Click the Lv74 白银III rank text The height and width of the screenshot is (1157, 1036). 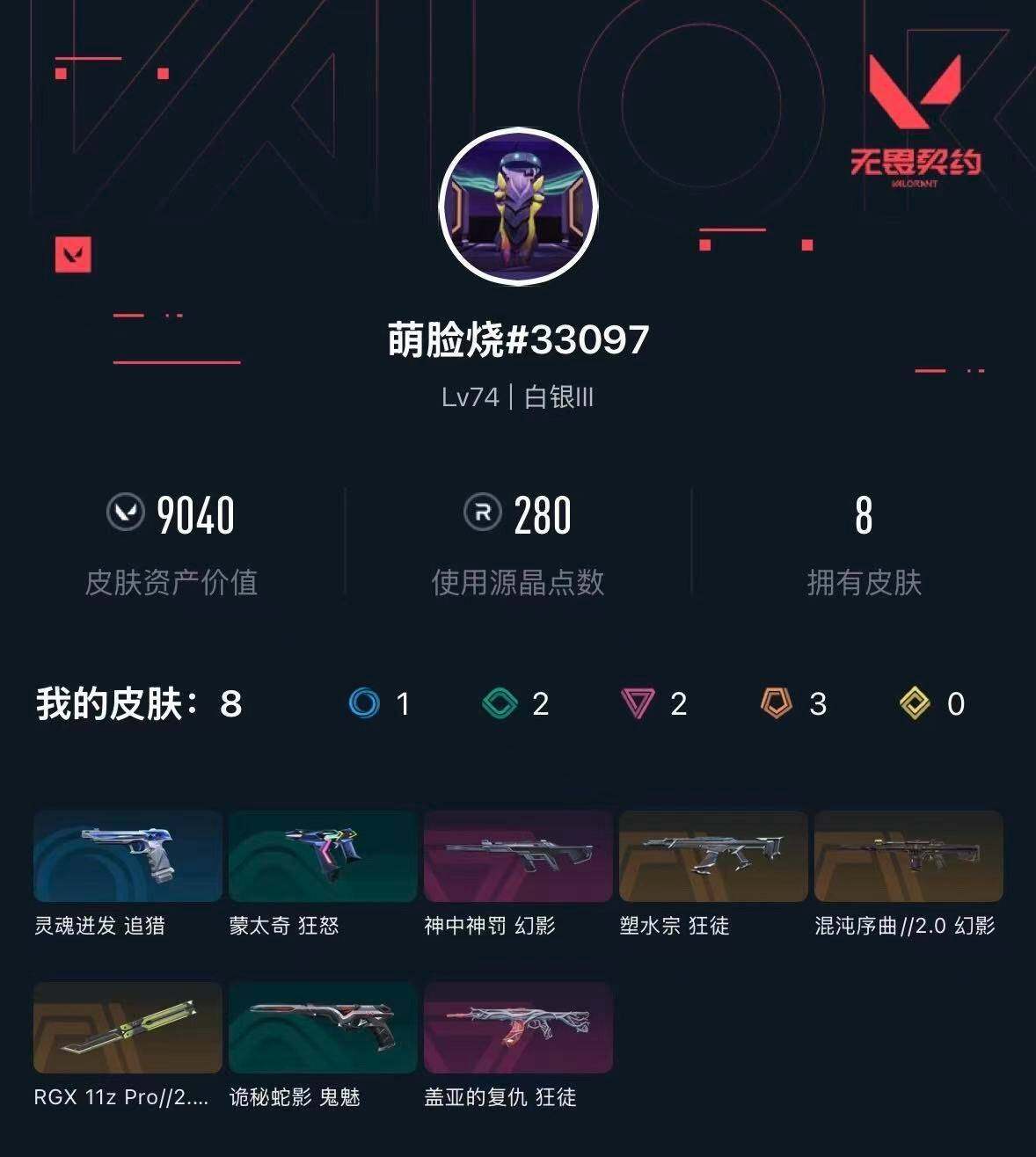[x=518, y=397]
